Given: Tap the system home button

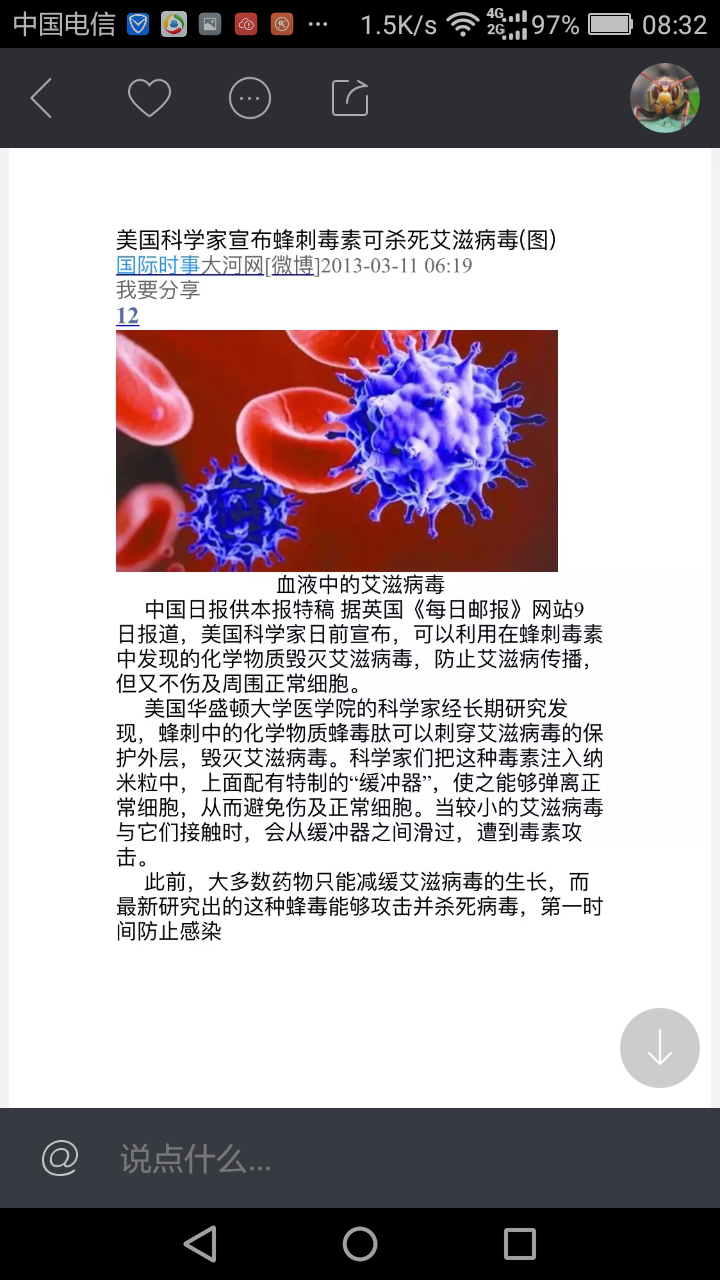Looking at the screenshot, I should [x=360, y=1244].
